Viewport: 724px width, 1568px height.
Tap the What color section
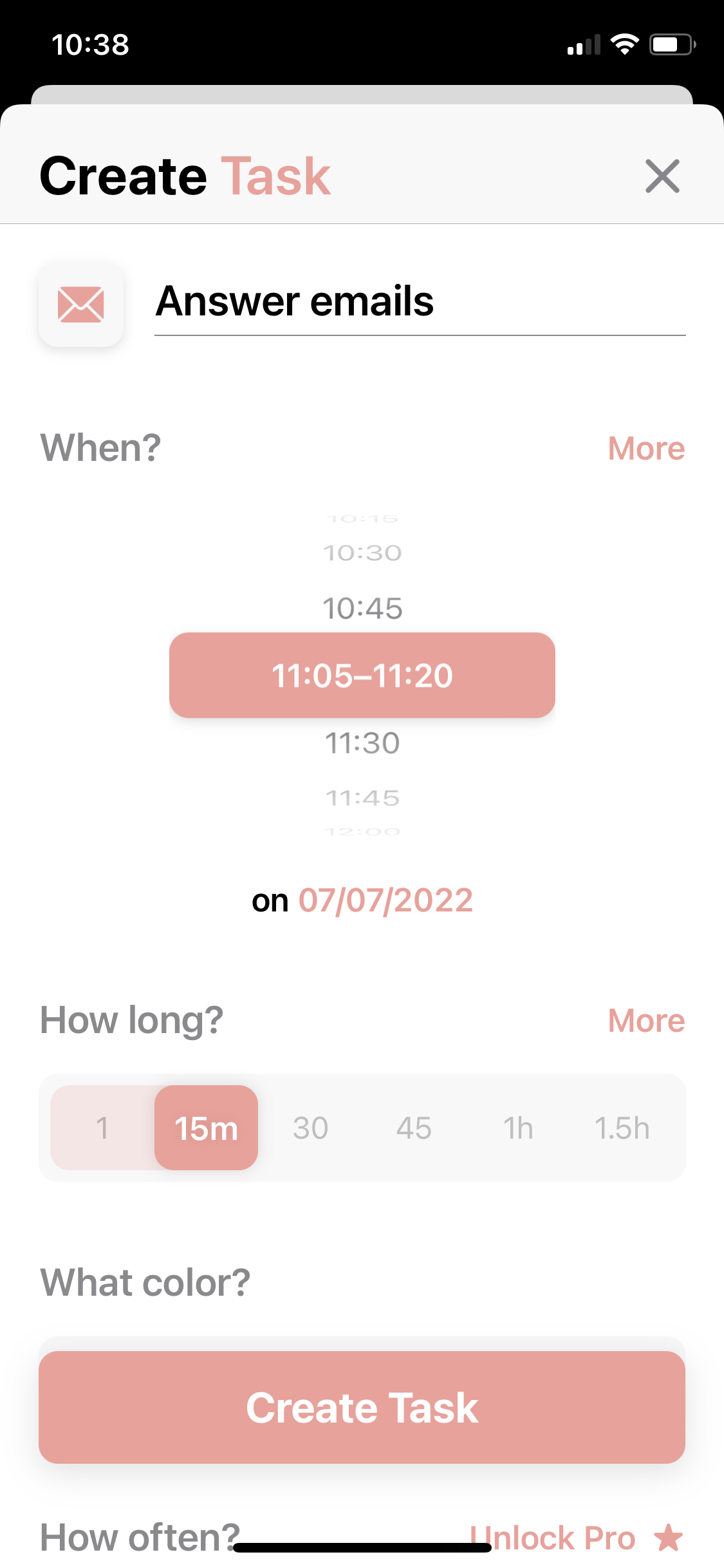tap(145, 1282)
